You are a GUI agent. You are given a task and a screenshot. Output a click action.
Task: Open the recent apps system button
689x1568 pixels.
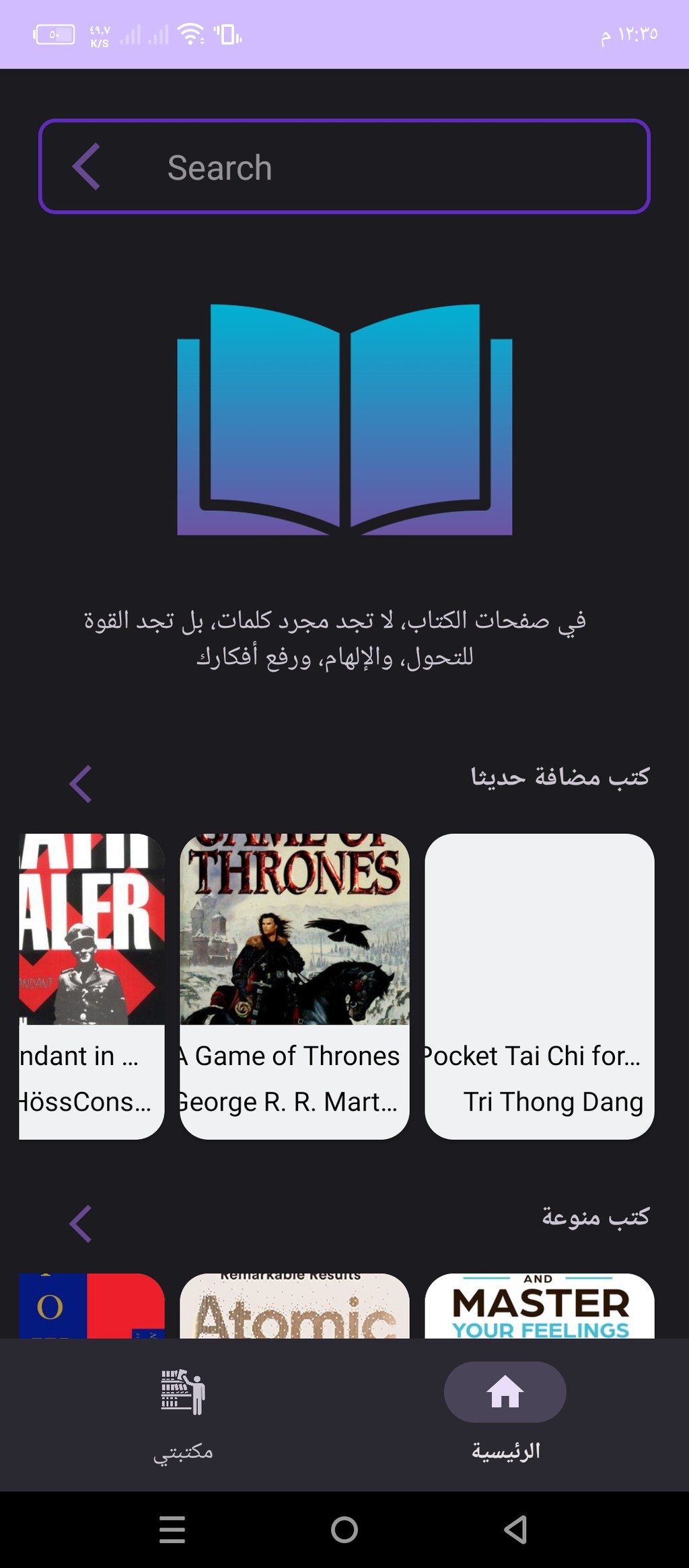pyautogui.click(x=172, y=1530)
